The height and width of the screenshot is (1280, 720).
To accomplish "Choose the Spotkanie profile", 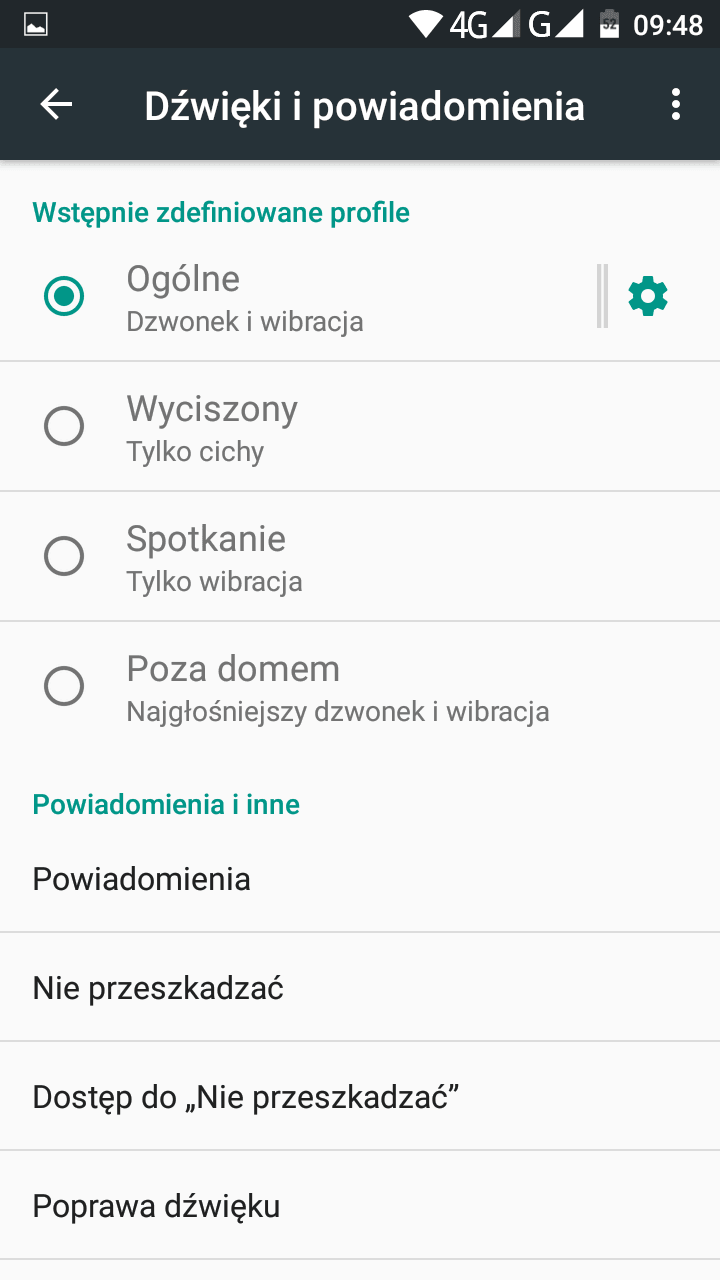I will point(360,556).
